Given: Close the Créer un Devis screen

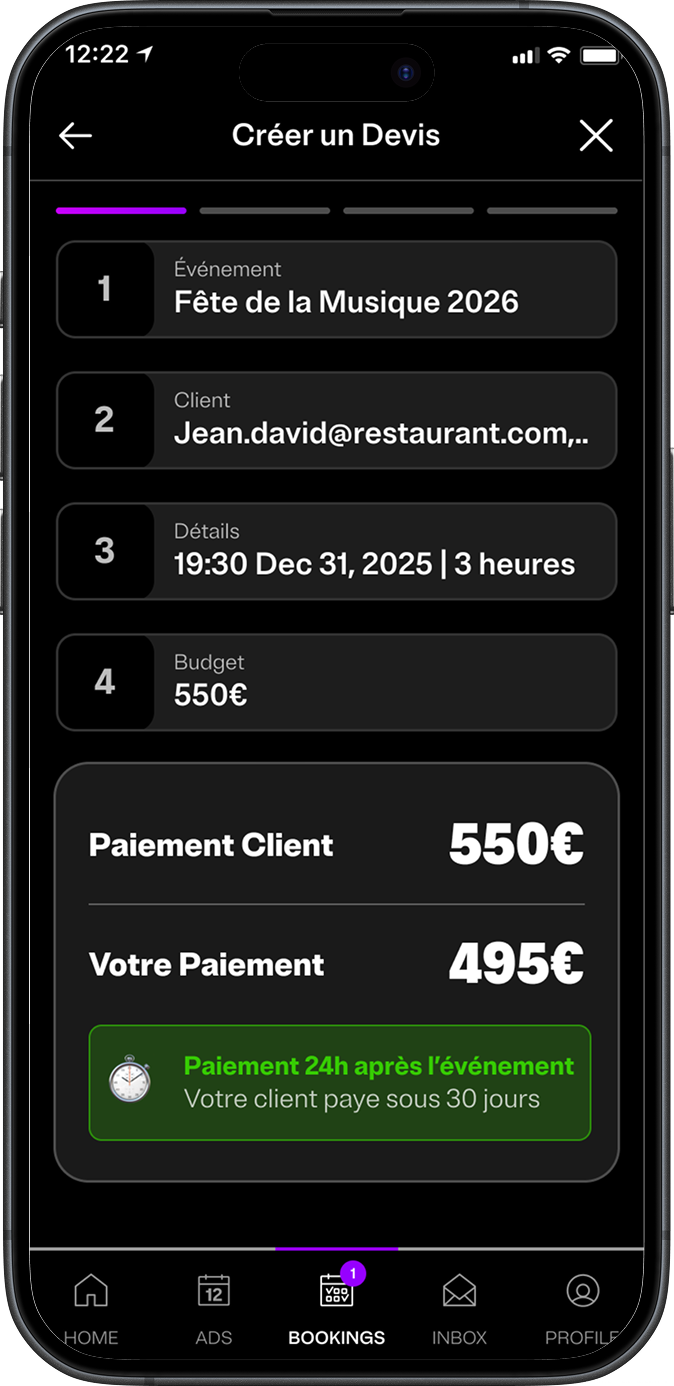Looking at the screenshot, I should tap(596, 136).
